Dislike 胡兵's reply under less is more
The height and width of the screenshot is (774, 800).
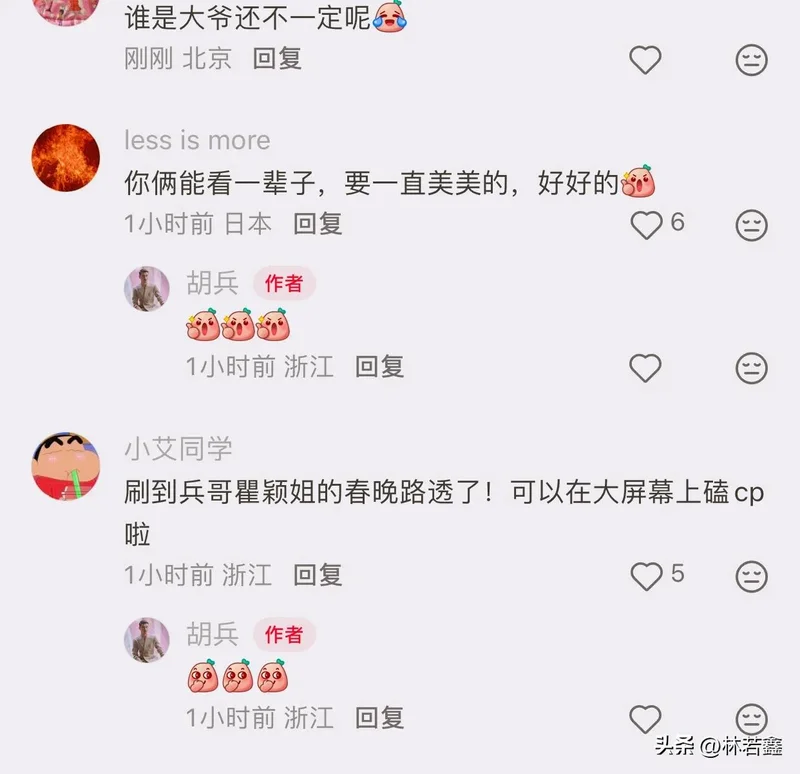tap(751, 368)
